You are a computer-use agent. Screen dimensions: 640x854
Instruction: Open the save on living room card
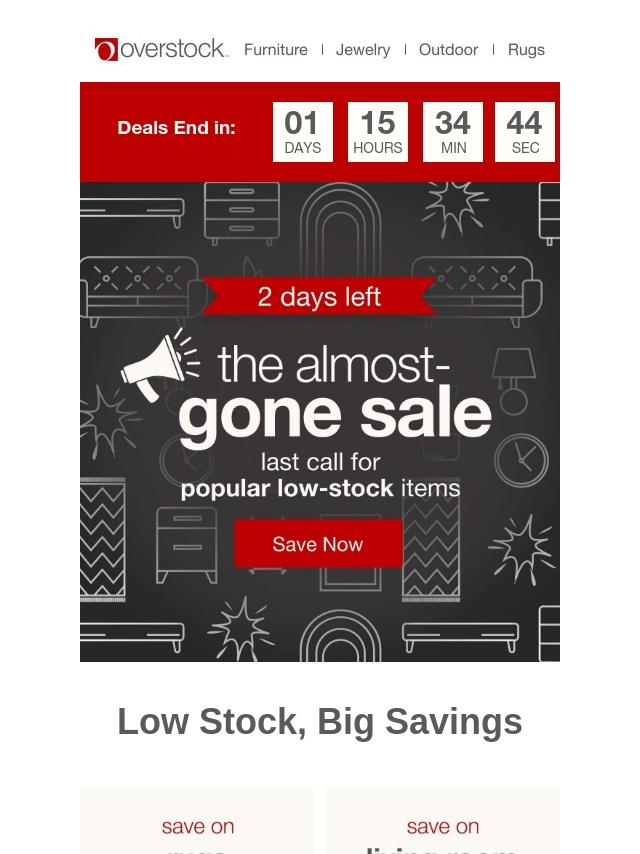pyautogui.click(x=442, y=821)
